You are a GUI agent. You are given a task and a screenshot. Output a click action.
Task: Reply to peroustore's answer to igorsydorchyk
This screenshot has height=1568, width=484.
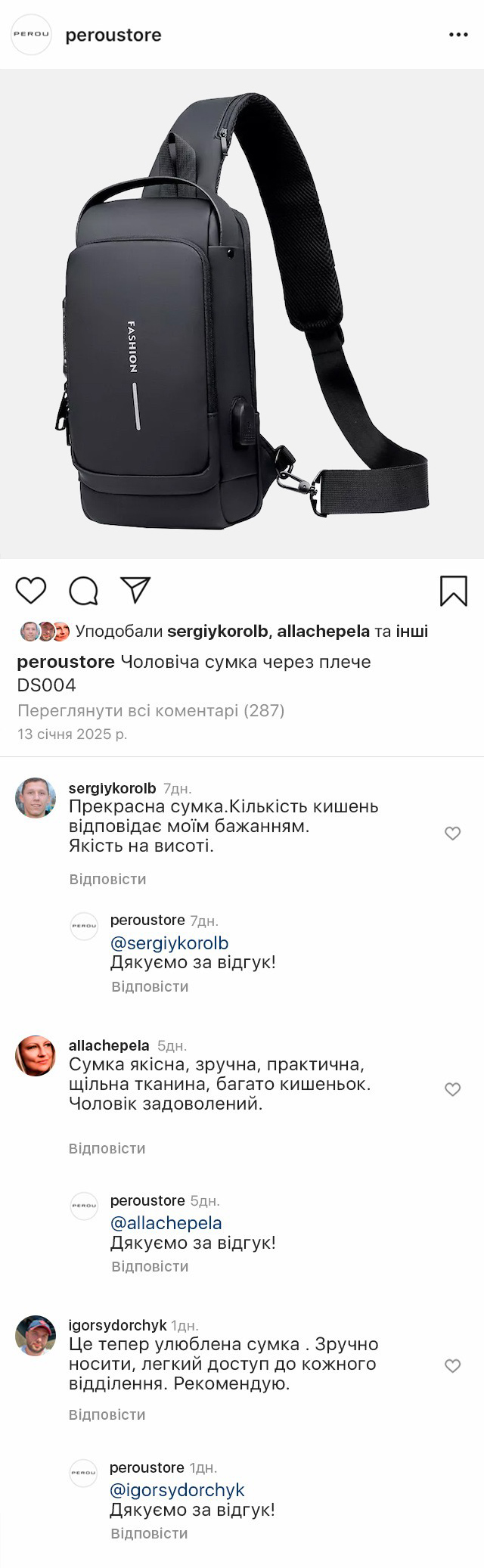(x=149, y=1533)
